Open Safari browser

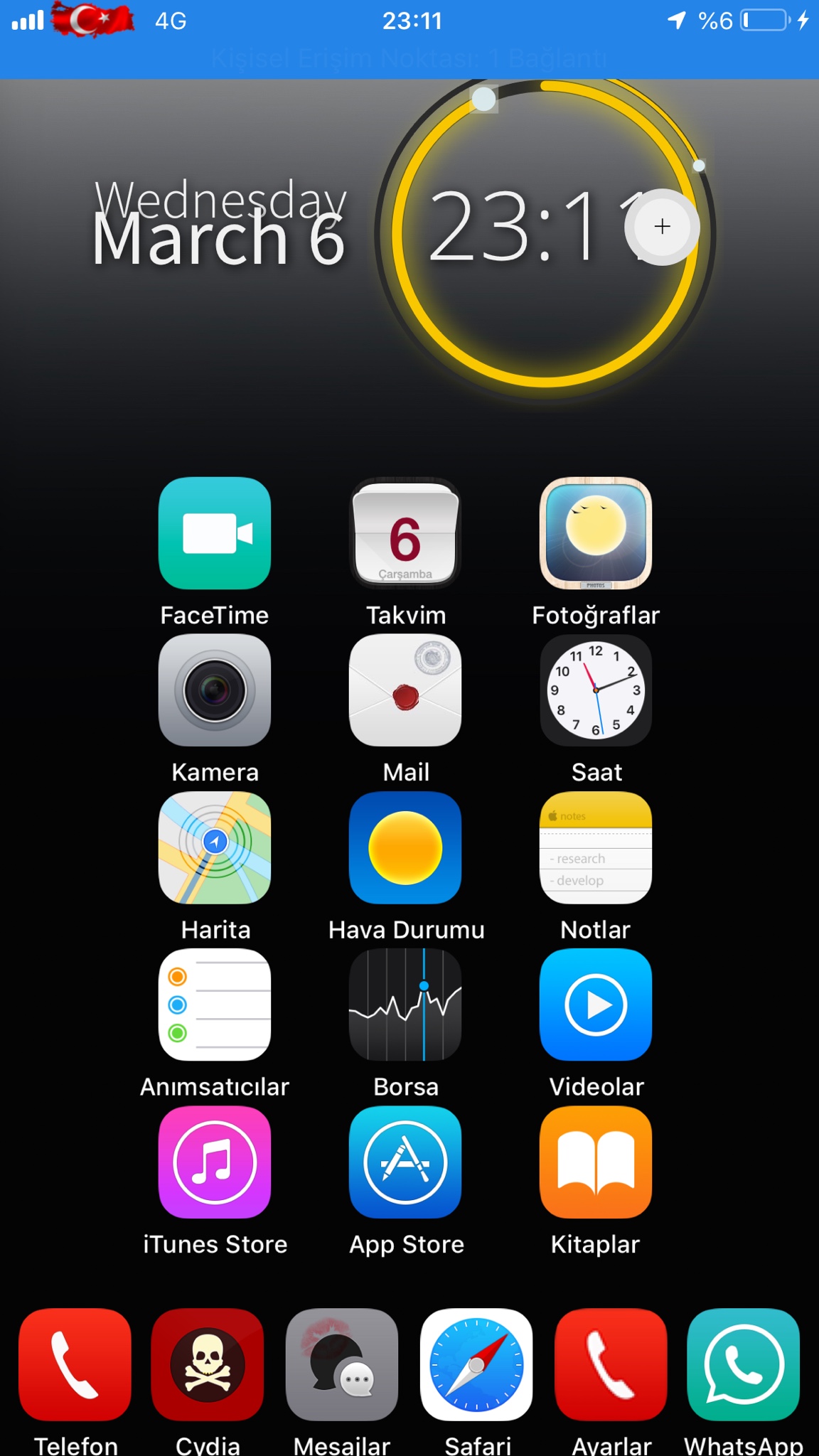[x=476, y=1364]
